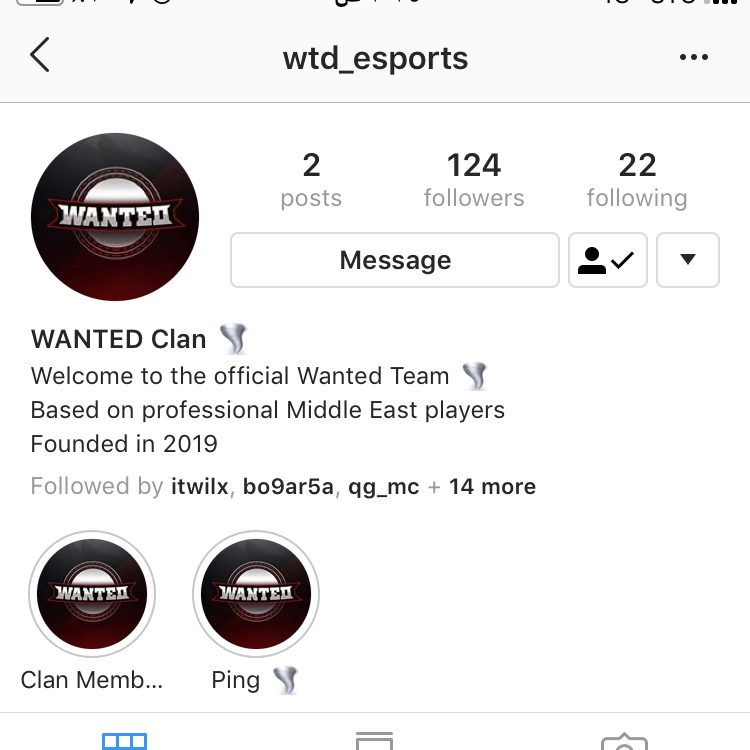Open the Clan Members story highlight
The image size is (750, 750).
(x=92, y=593)
